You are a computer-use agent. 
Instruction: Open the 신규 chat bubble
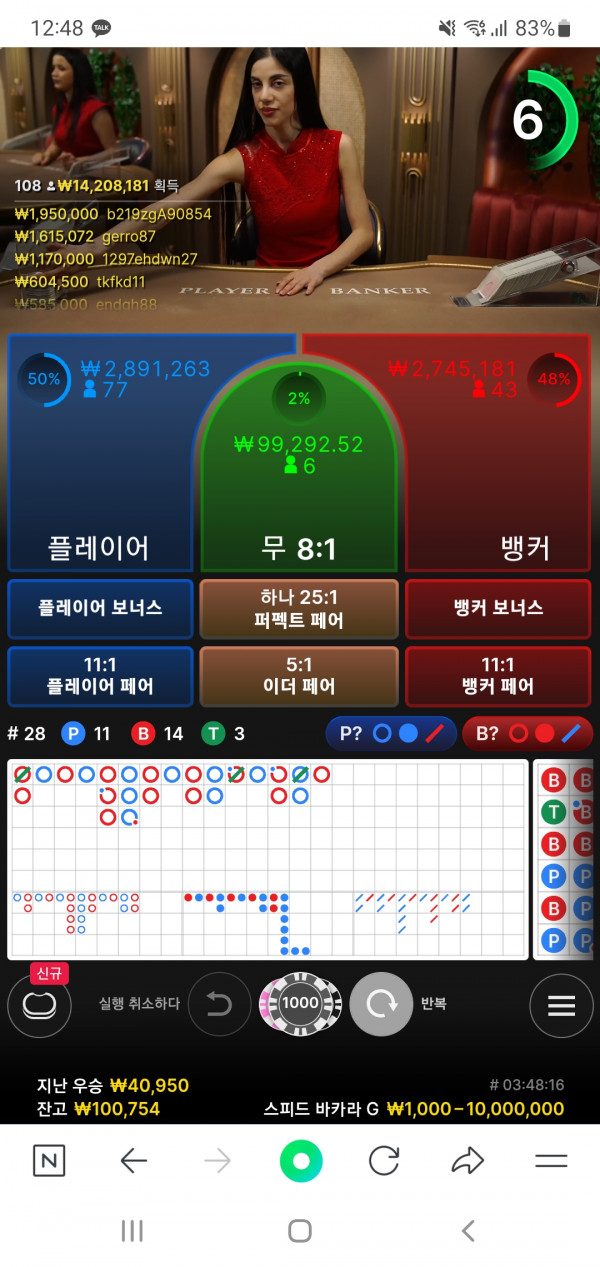[39, 1003]
